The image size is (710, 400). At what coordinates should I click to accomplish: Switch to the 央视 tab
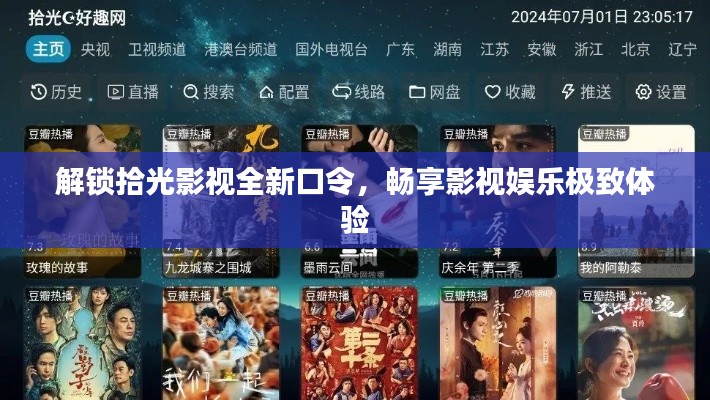point(96,49)
